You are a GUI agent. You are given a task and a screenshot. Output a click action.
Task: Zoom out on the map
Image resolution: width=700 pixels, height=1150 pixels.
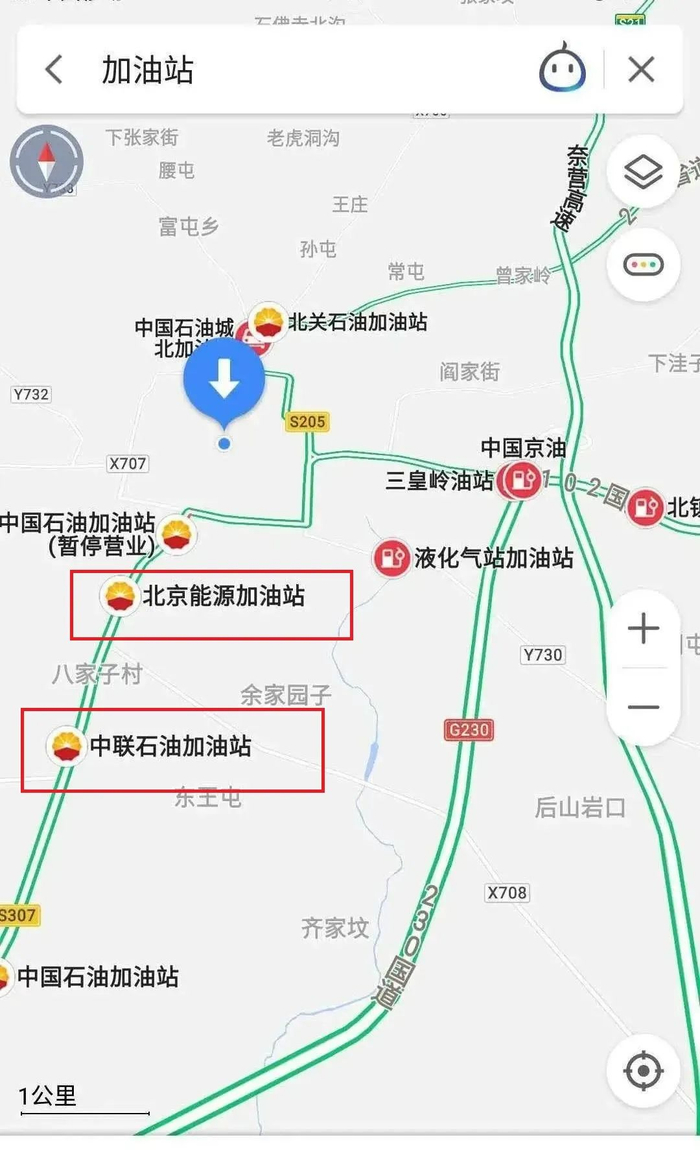coord(643,707)
